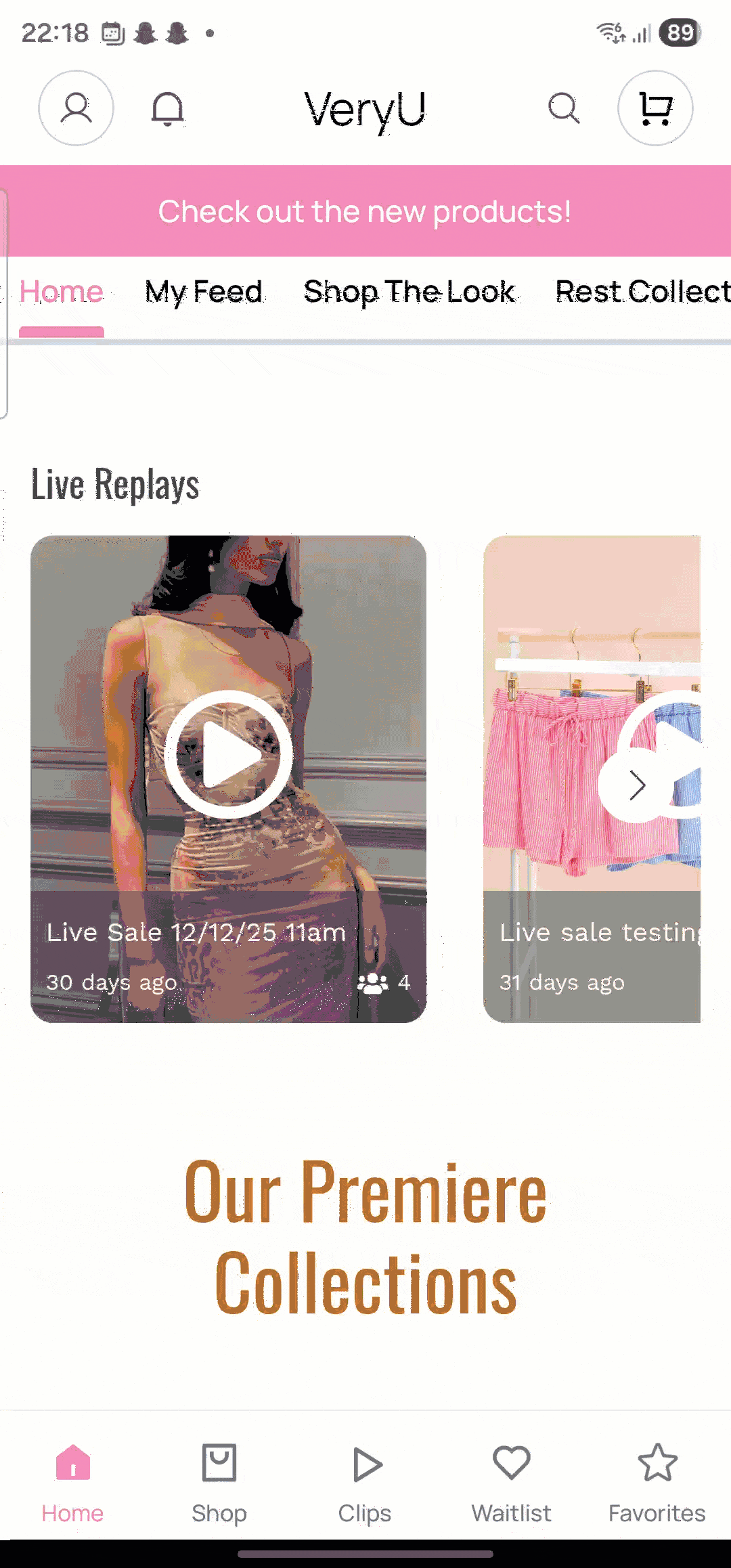Open the Clips section

[x=365, y=1483]
